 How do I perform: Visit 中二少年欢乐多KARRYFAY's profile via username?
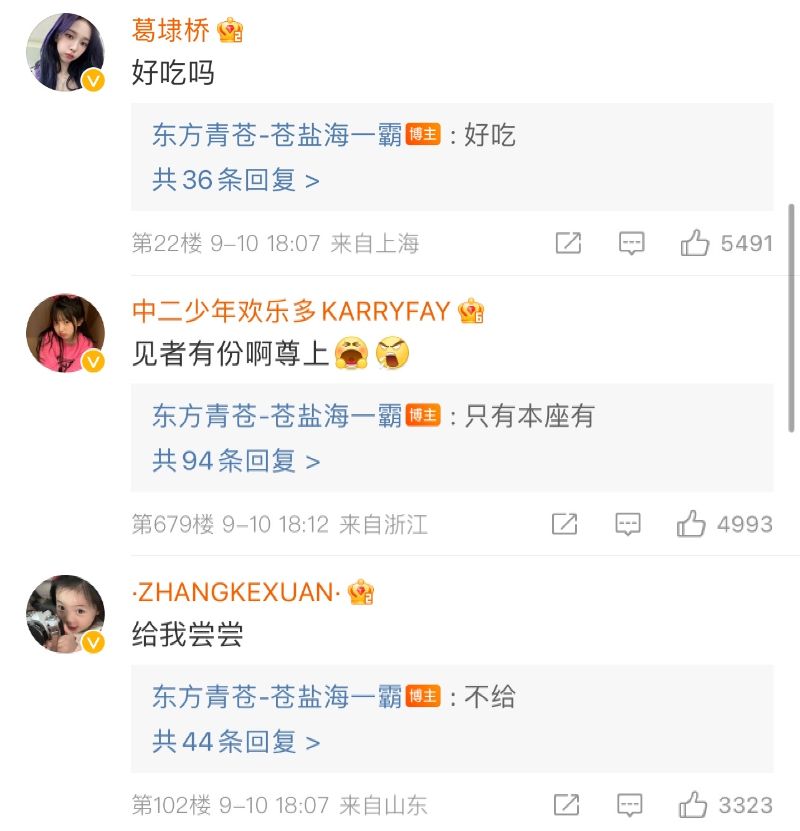[291, 311]
